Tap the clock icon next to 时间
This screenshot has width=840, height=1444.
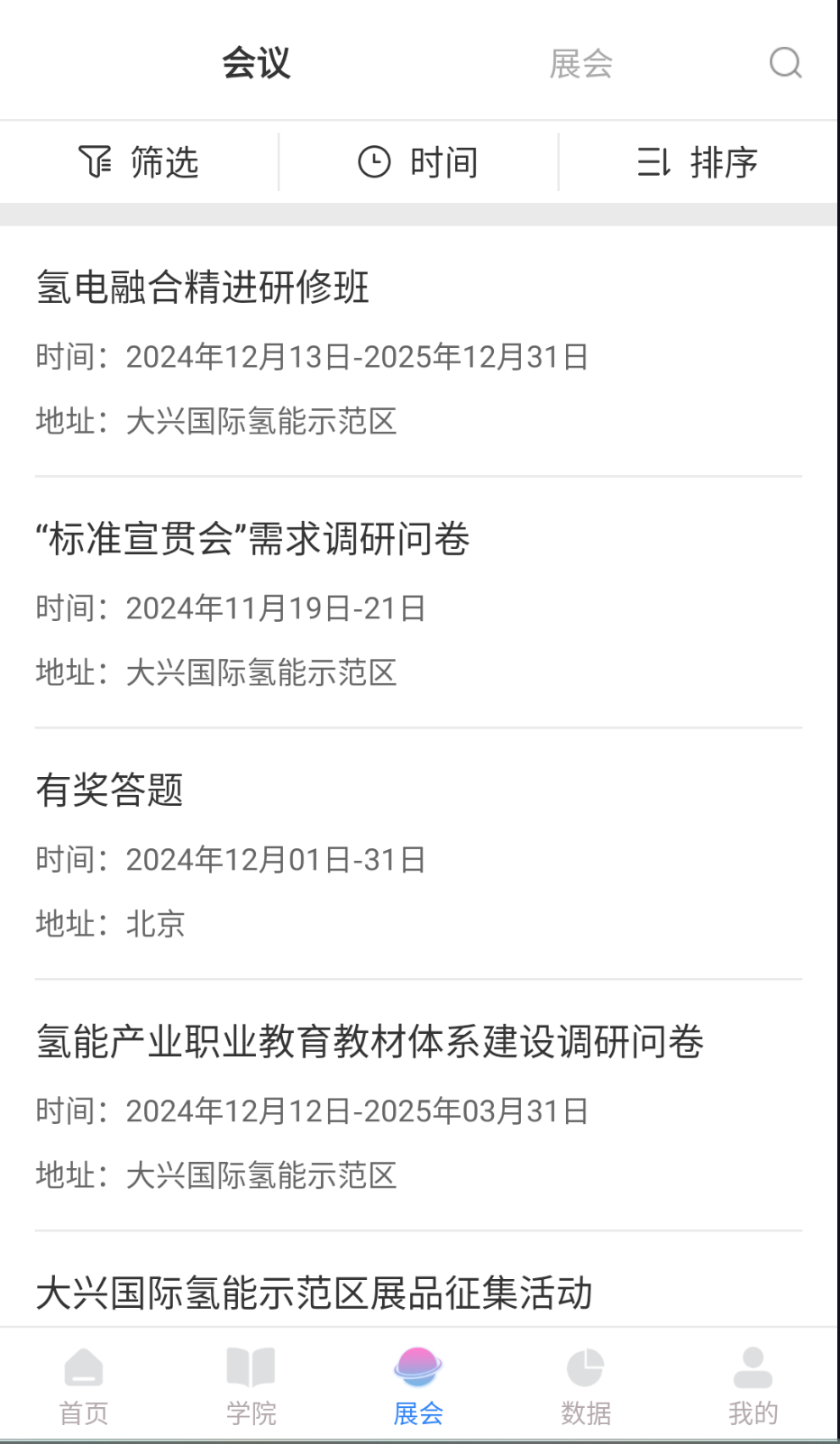(375, 162)
